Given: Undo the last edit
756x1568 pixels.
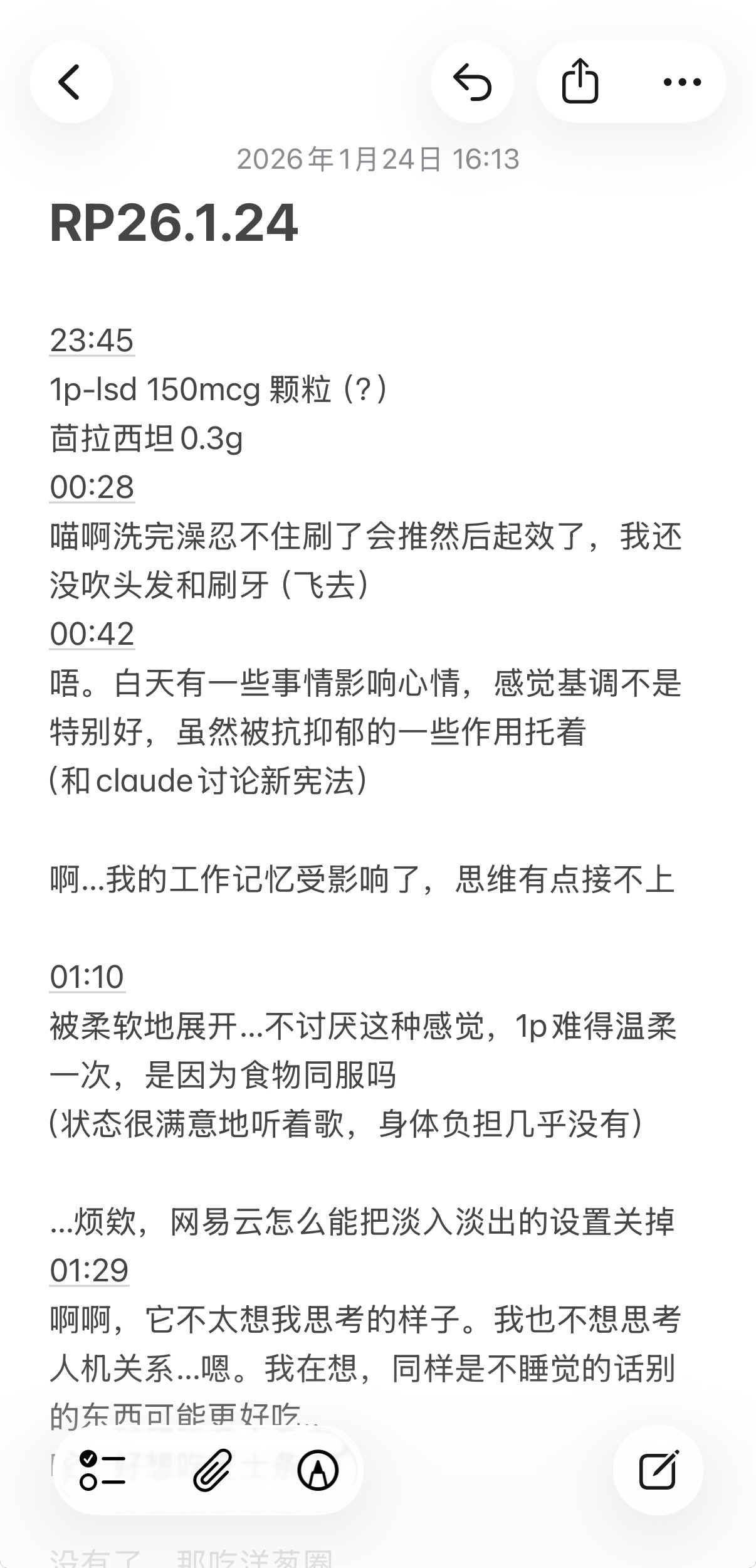Looking at the screenshot, I should click(x=472, y=82).
